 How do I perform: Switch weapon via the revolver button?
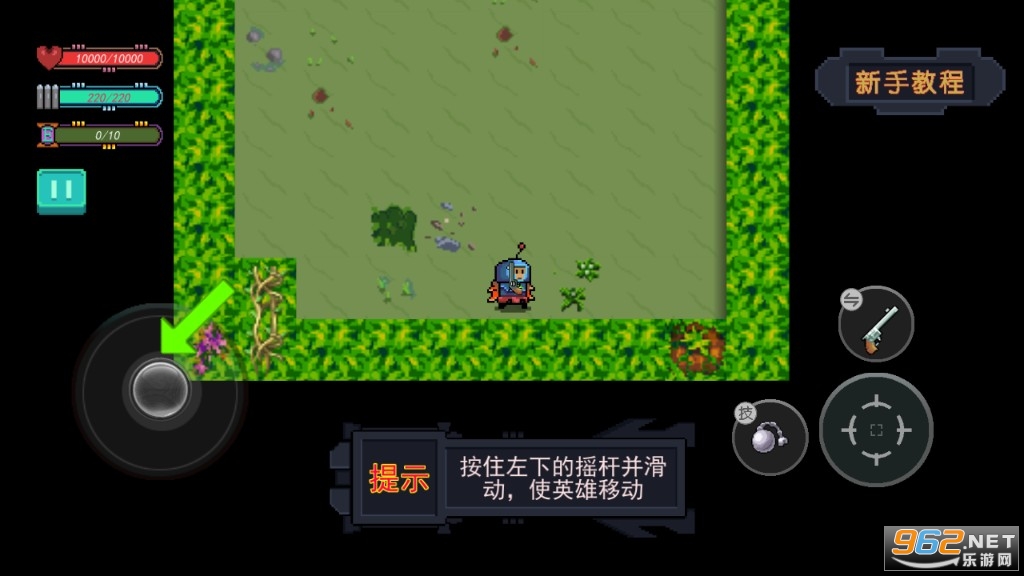[876, 324]
